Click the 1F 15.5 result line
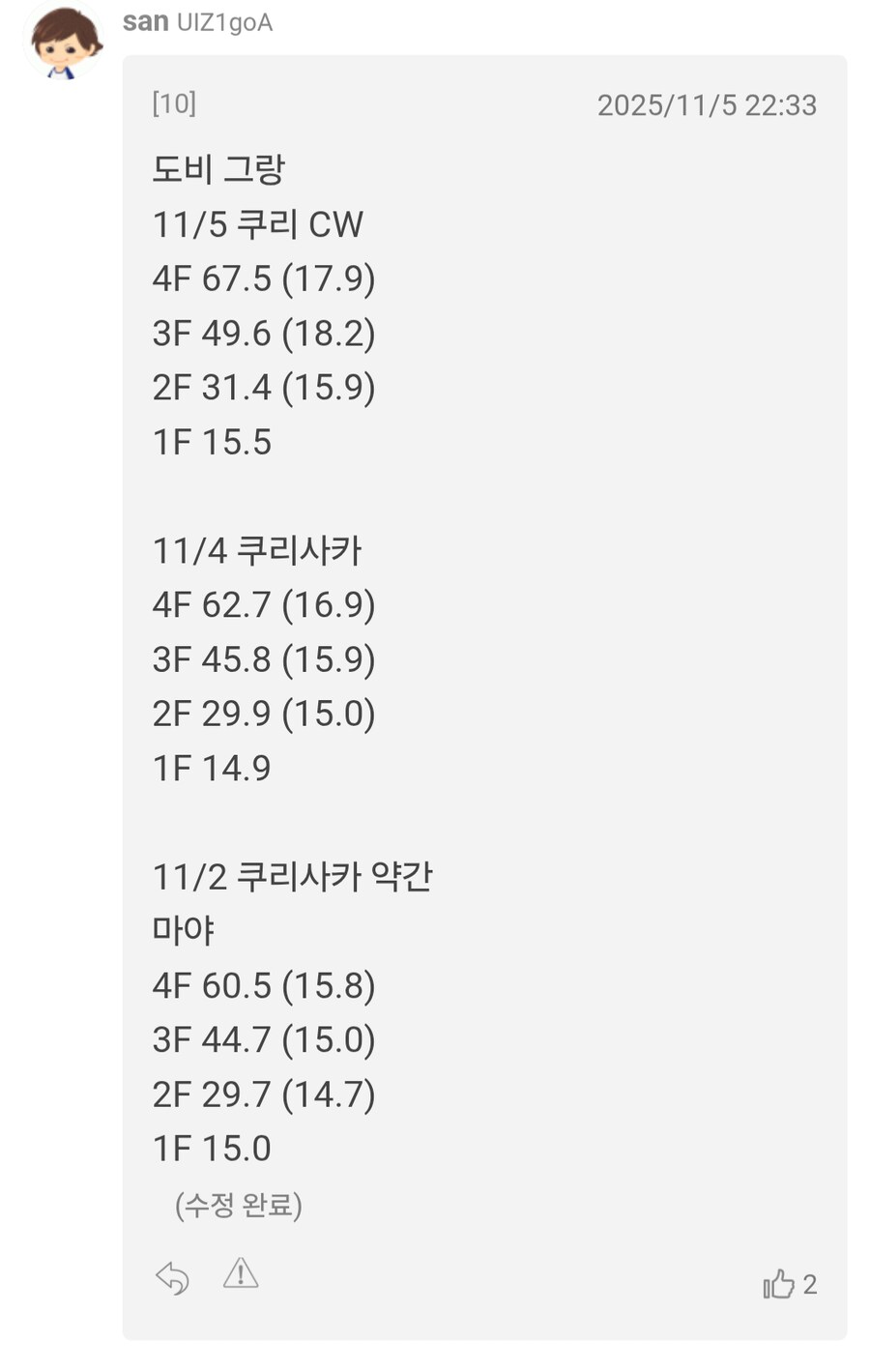The height and width of the screenshot is (1372, 870). click(211, 441)
